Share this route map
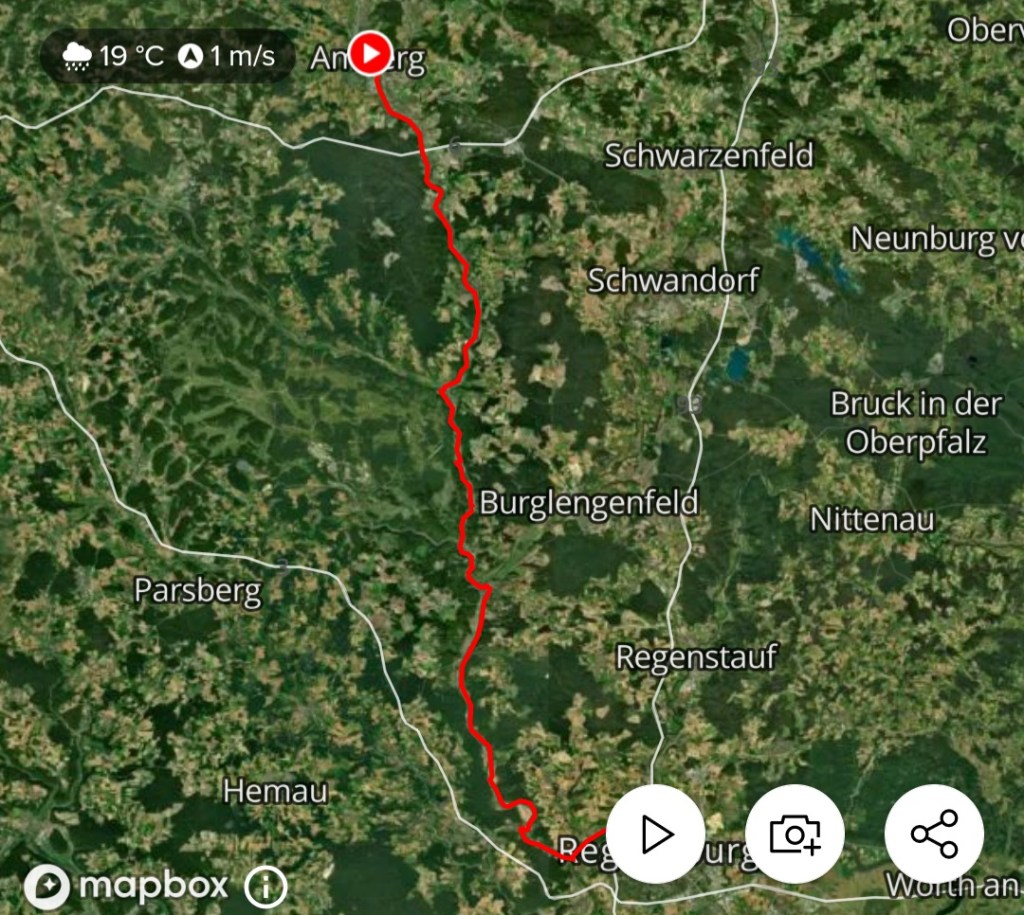1024x915 pixels. [934, 834]
